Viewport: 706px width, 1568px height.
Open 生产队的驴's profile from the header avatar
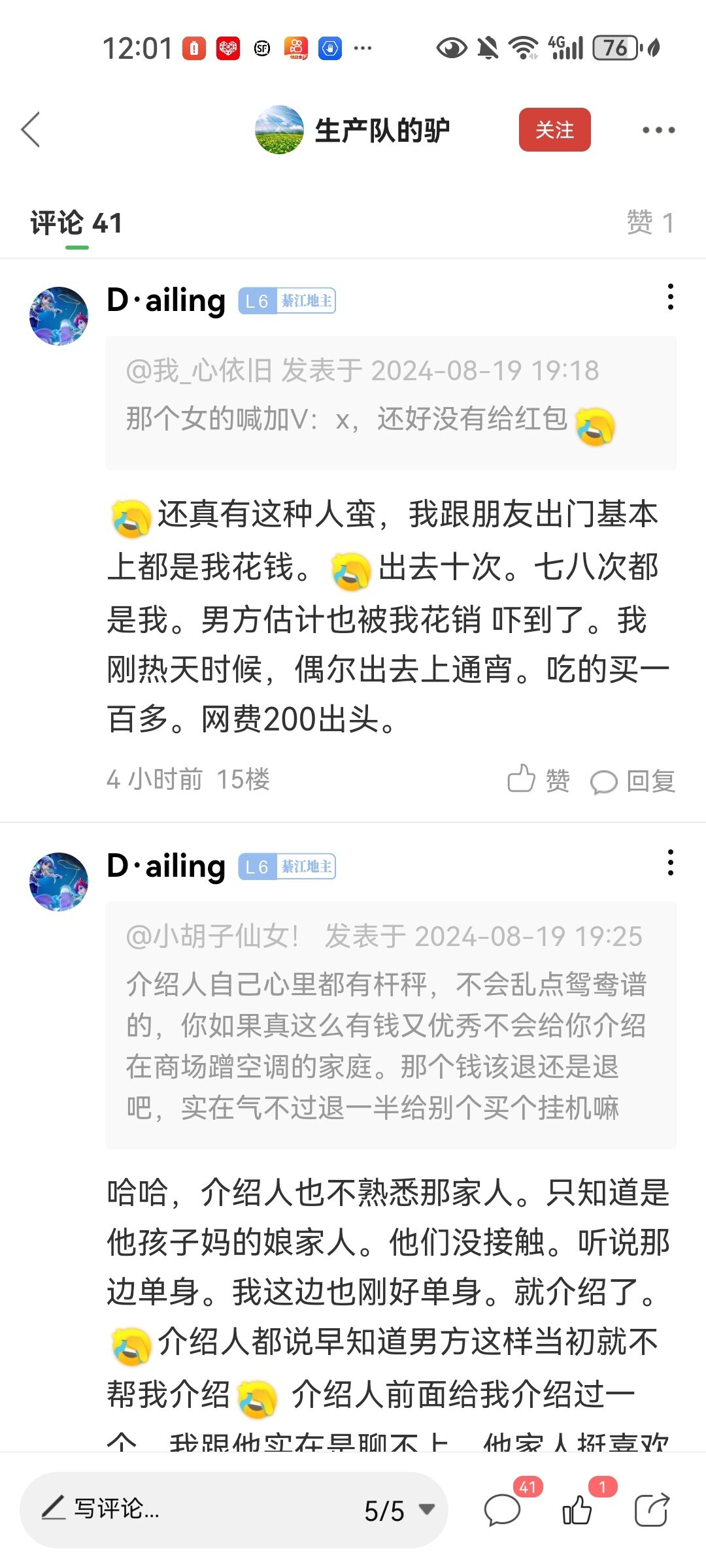pos(279,130)
